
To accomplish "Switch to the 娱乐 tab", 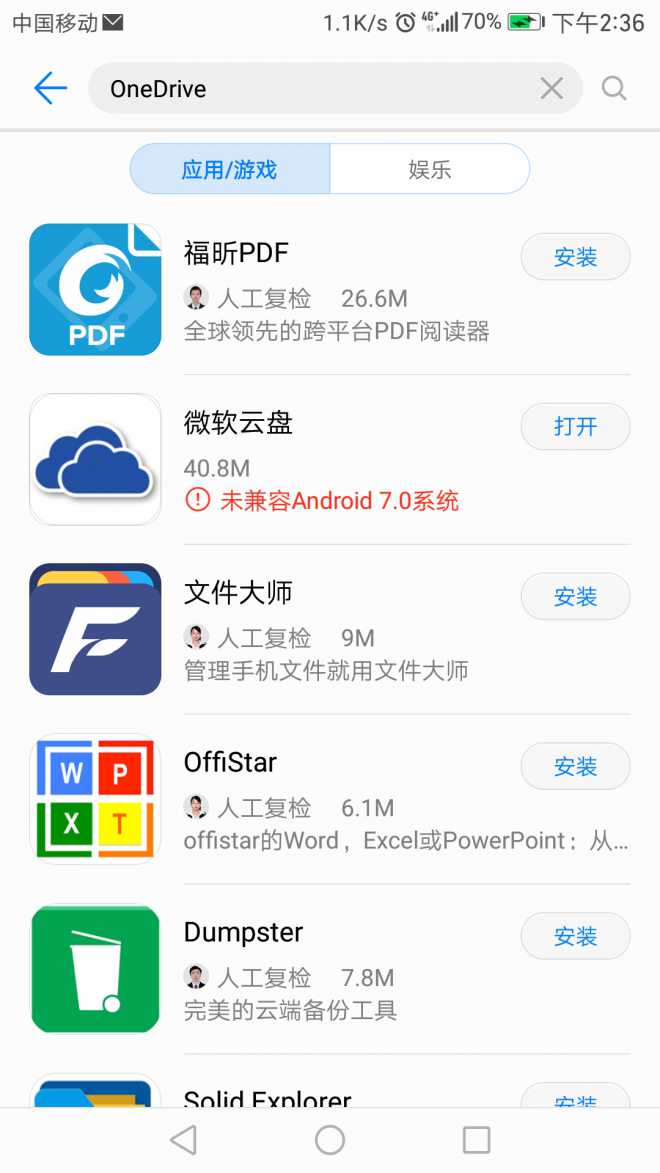I will click(430, 169).
